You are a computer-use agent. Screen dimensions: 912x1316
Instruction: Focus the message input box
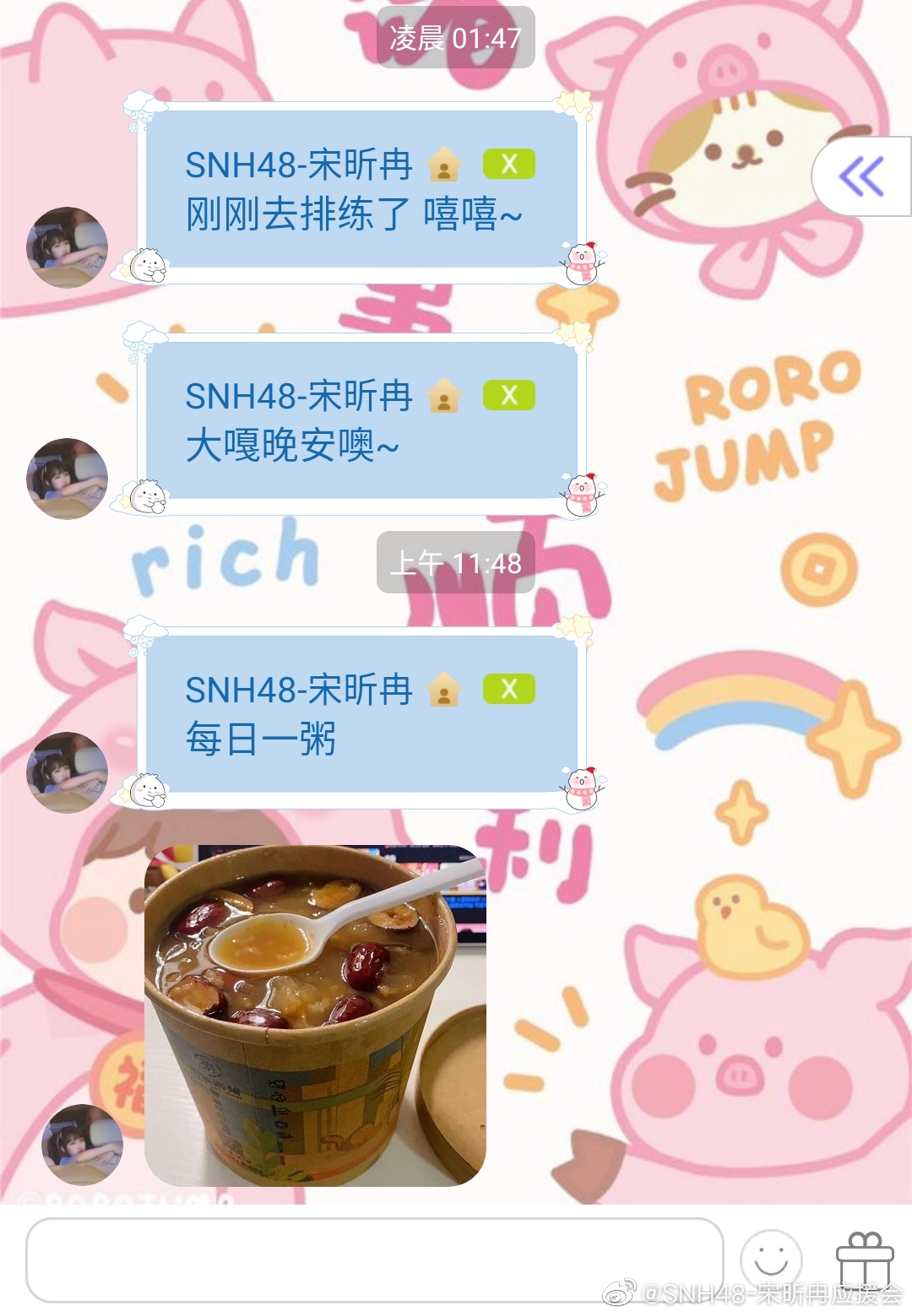[374, 1259]
